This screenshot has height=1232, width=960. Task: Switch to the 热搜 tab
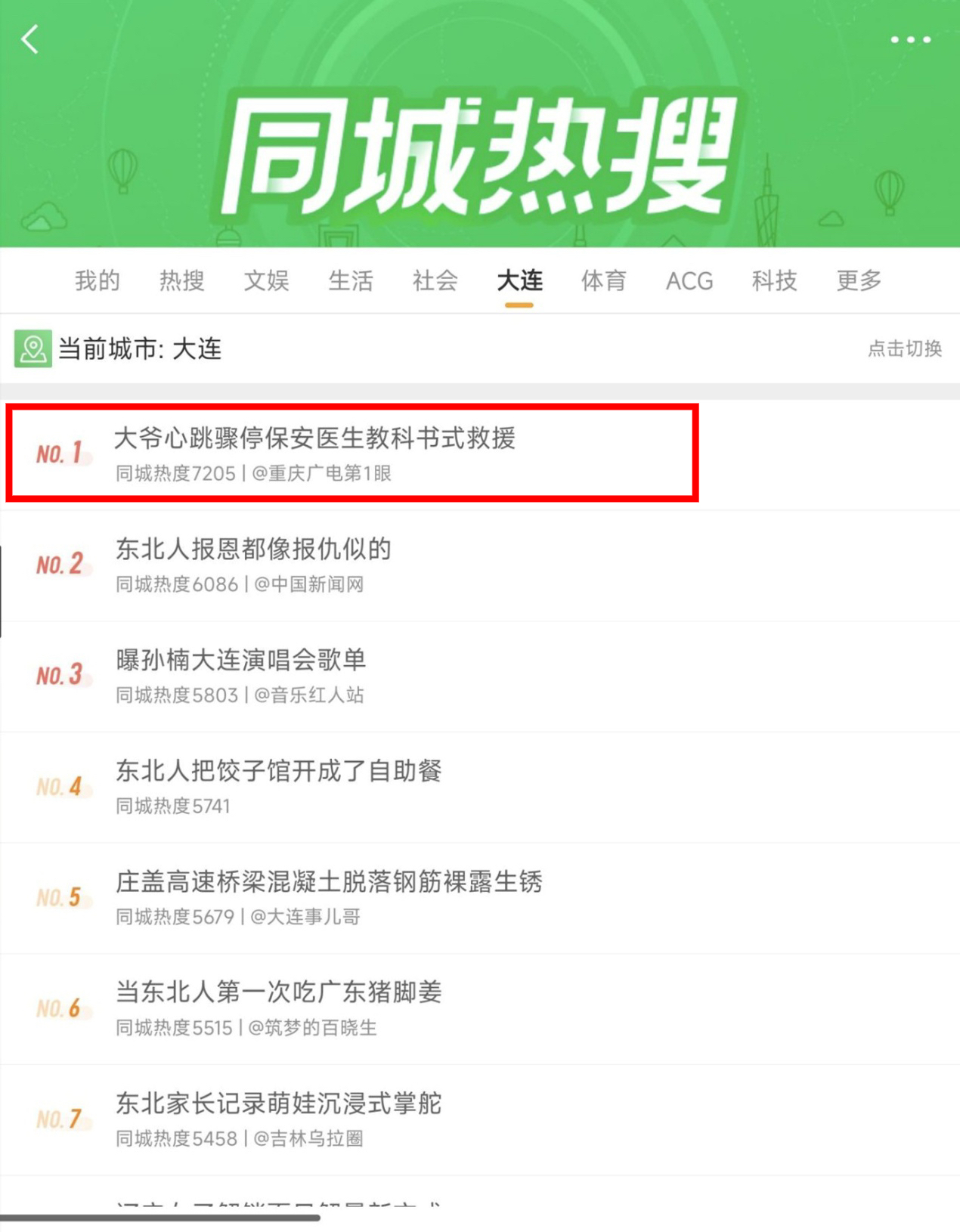click(181, 280)
